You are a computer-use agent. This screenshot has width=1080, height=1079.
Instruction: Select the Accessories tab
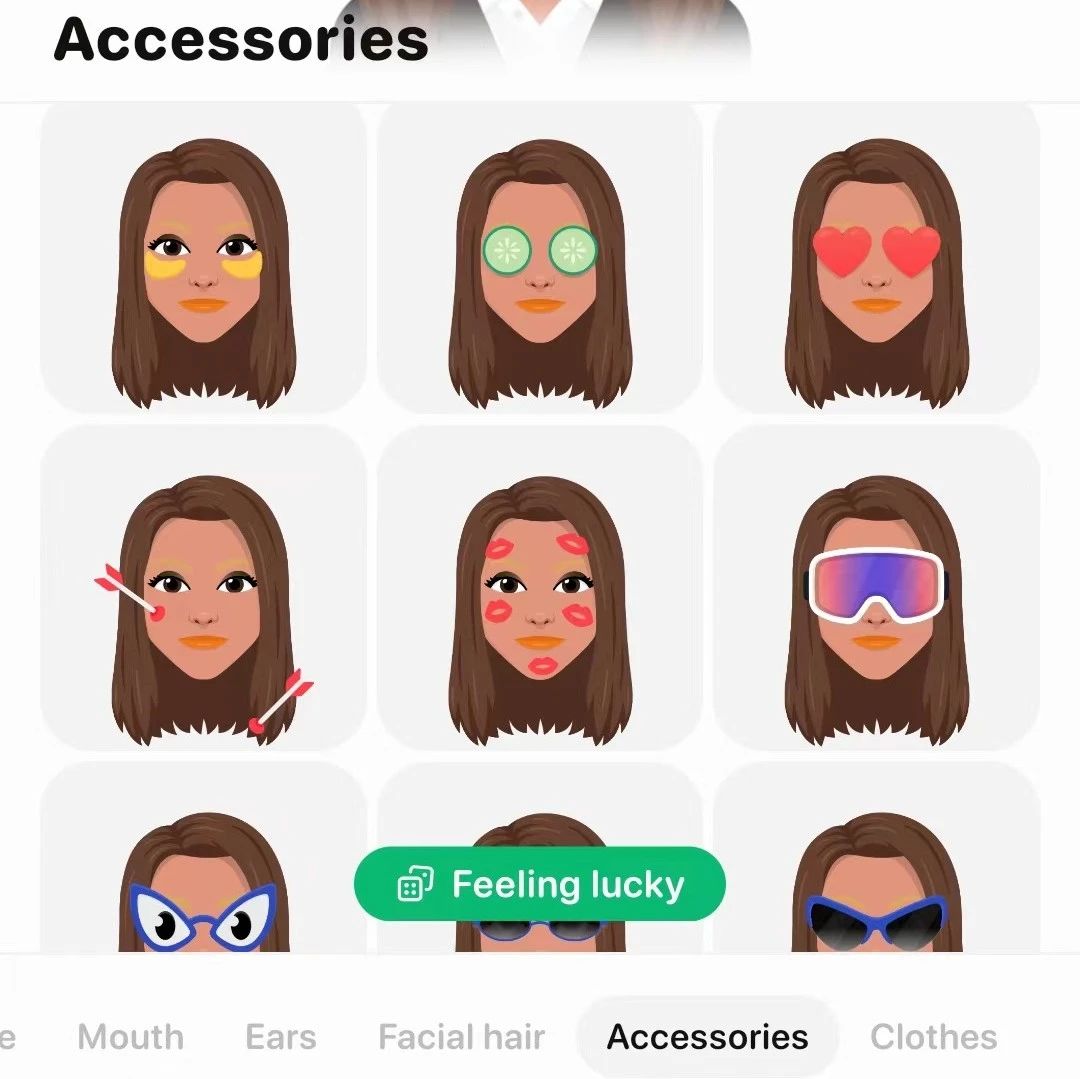(x=707, y=1037)
